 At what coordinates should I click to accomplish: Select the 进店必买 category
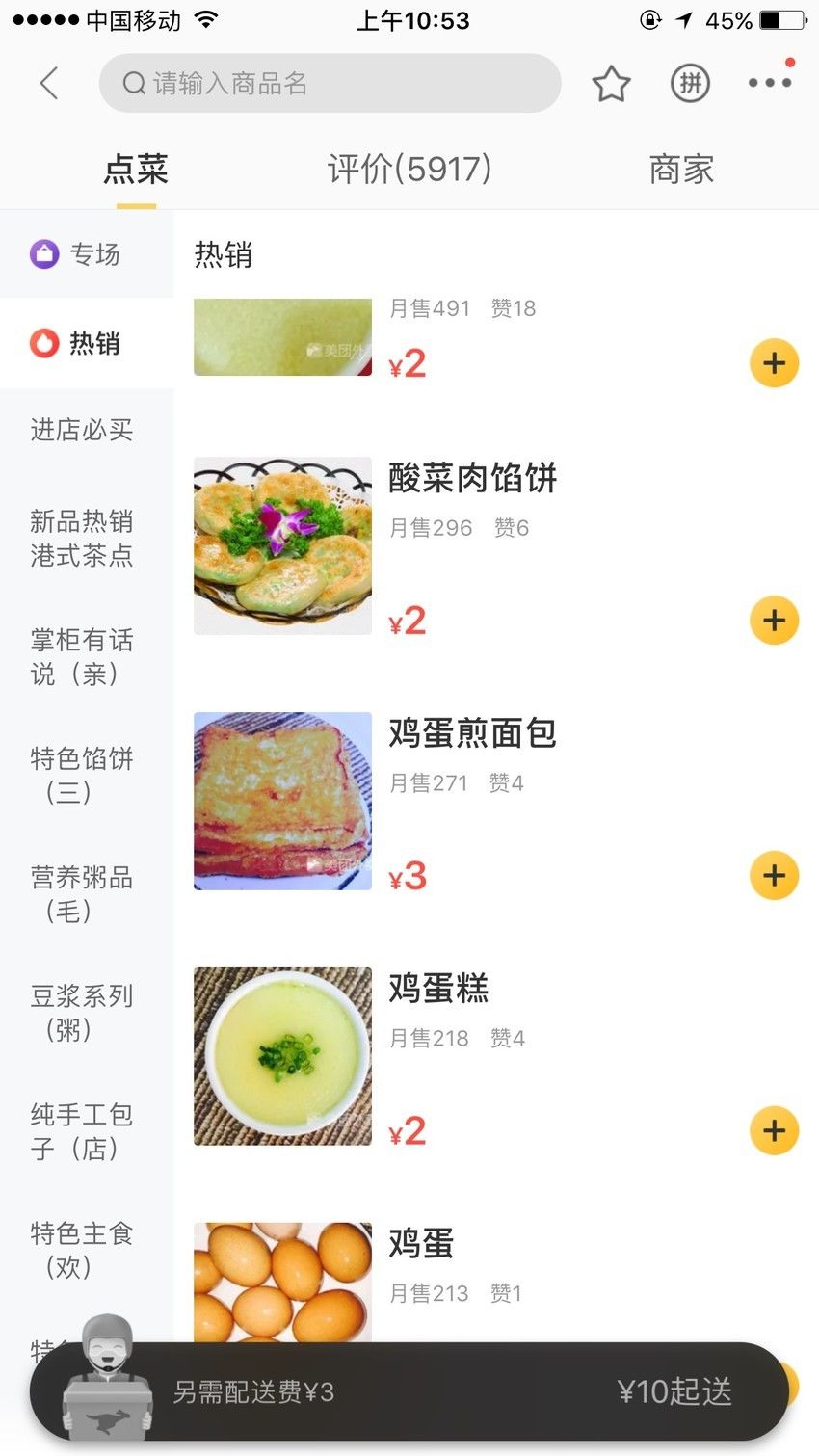(82, 430)
